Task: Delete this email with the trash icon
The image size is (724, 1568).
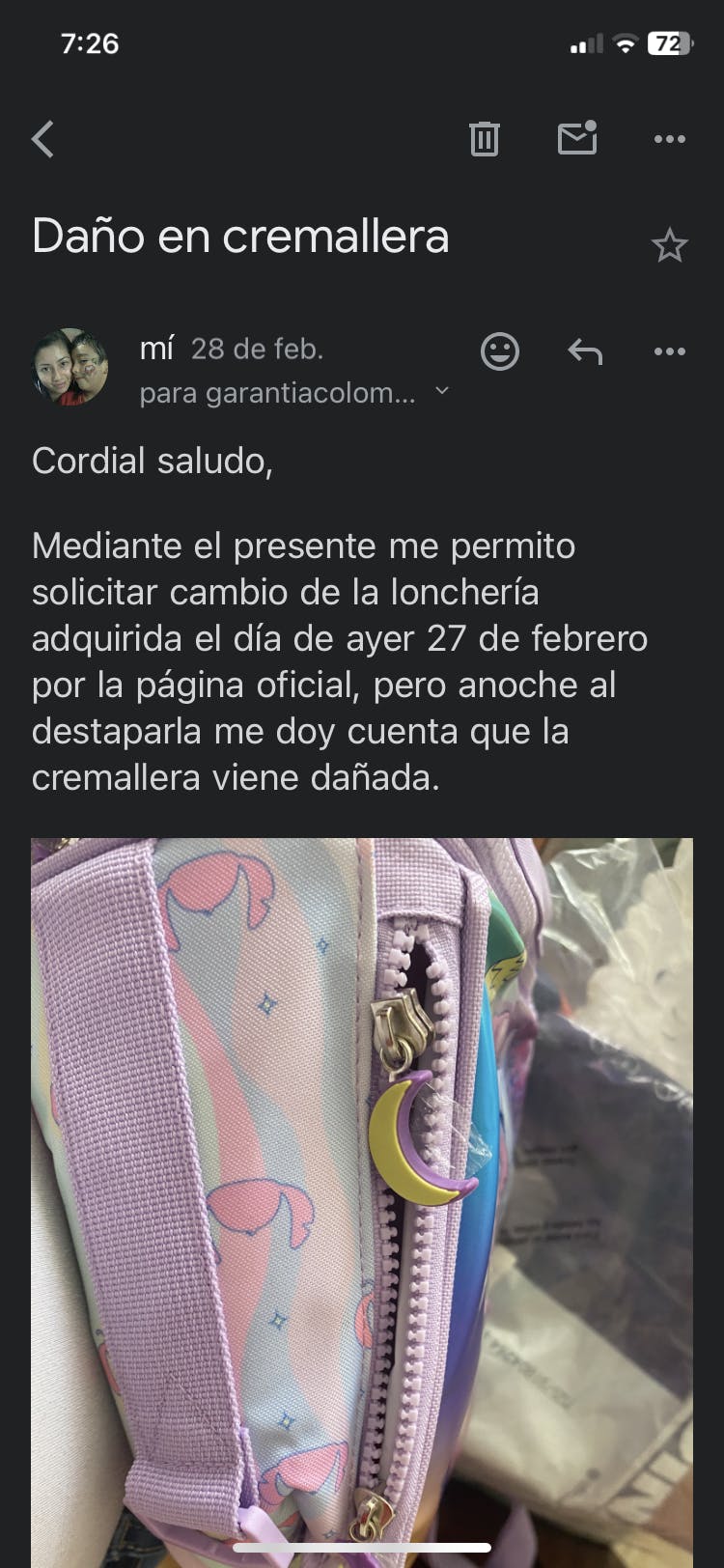Action: pos(484,139)
